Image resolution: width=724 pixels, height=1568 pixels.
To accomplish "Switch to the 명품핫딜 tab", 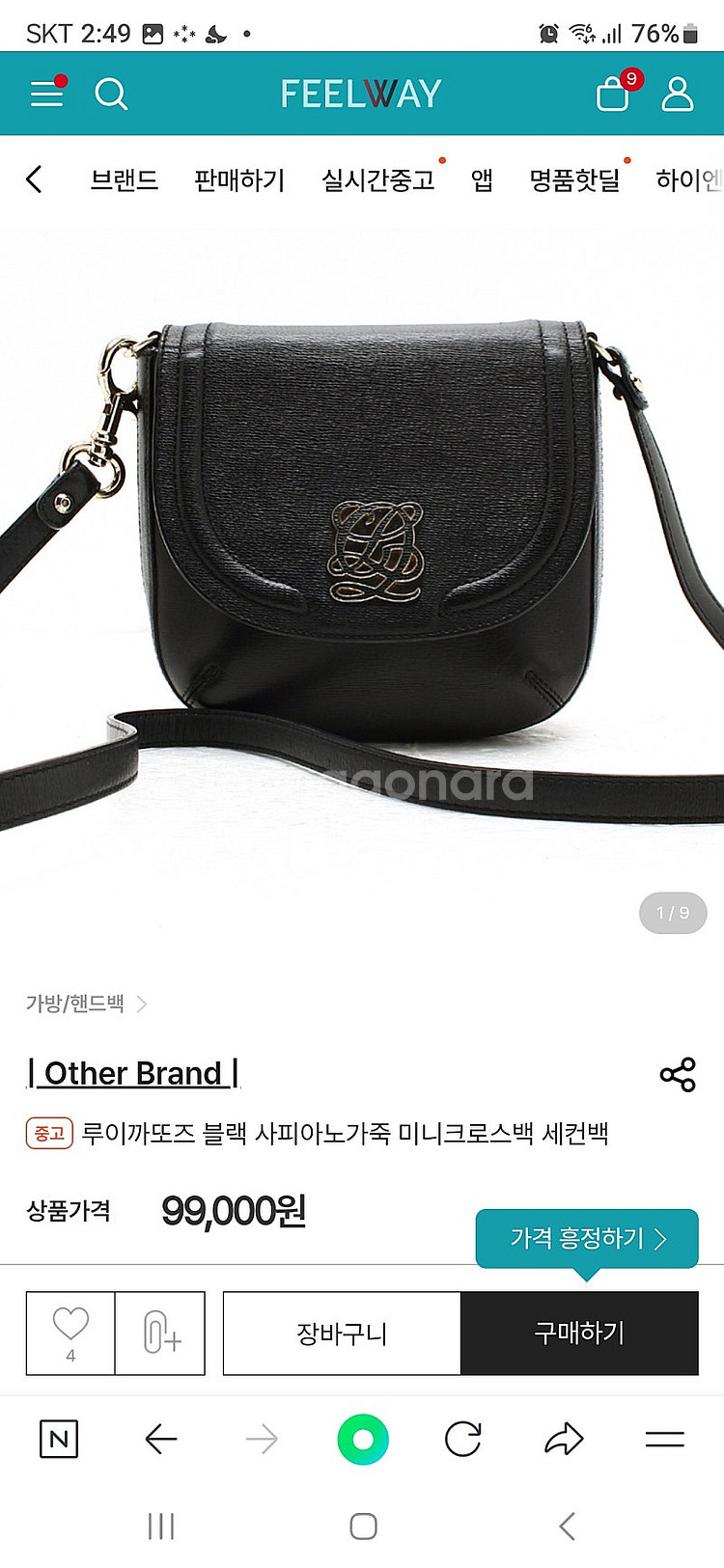I will tap(574, 180).
